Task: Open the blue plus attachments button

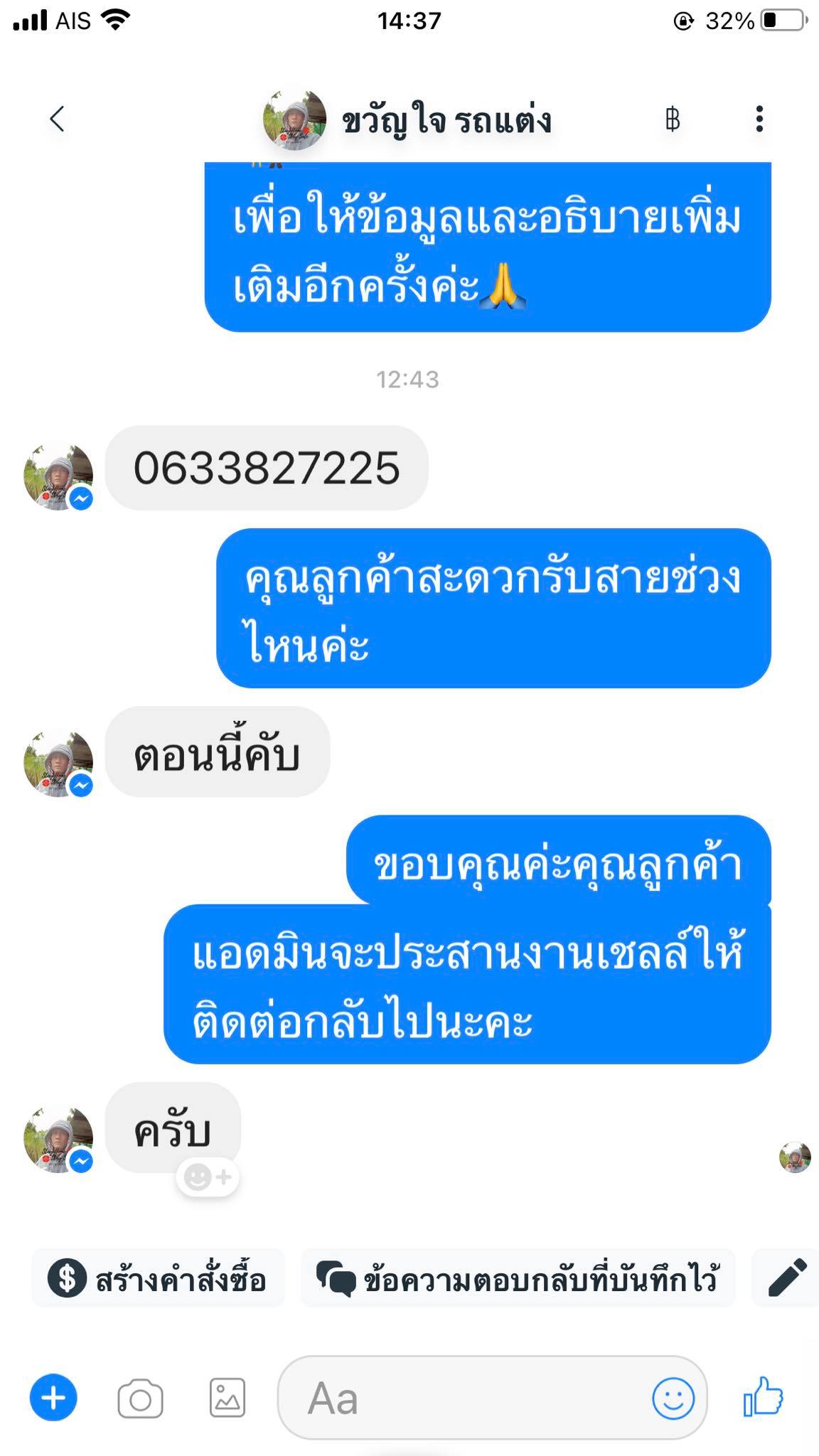Action: pyautogui.click(x=53, y=1398)
